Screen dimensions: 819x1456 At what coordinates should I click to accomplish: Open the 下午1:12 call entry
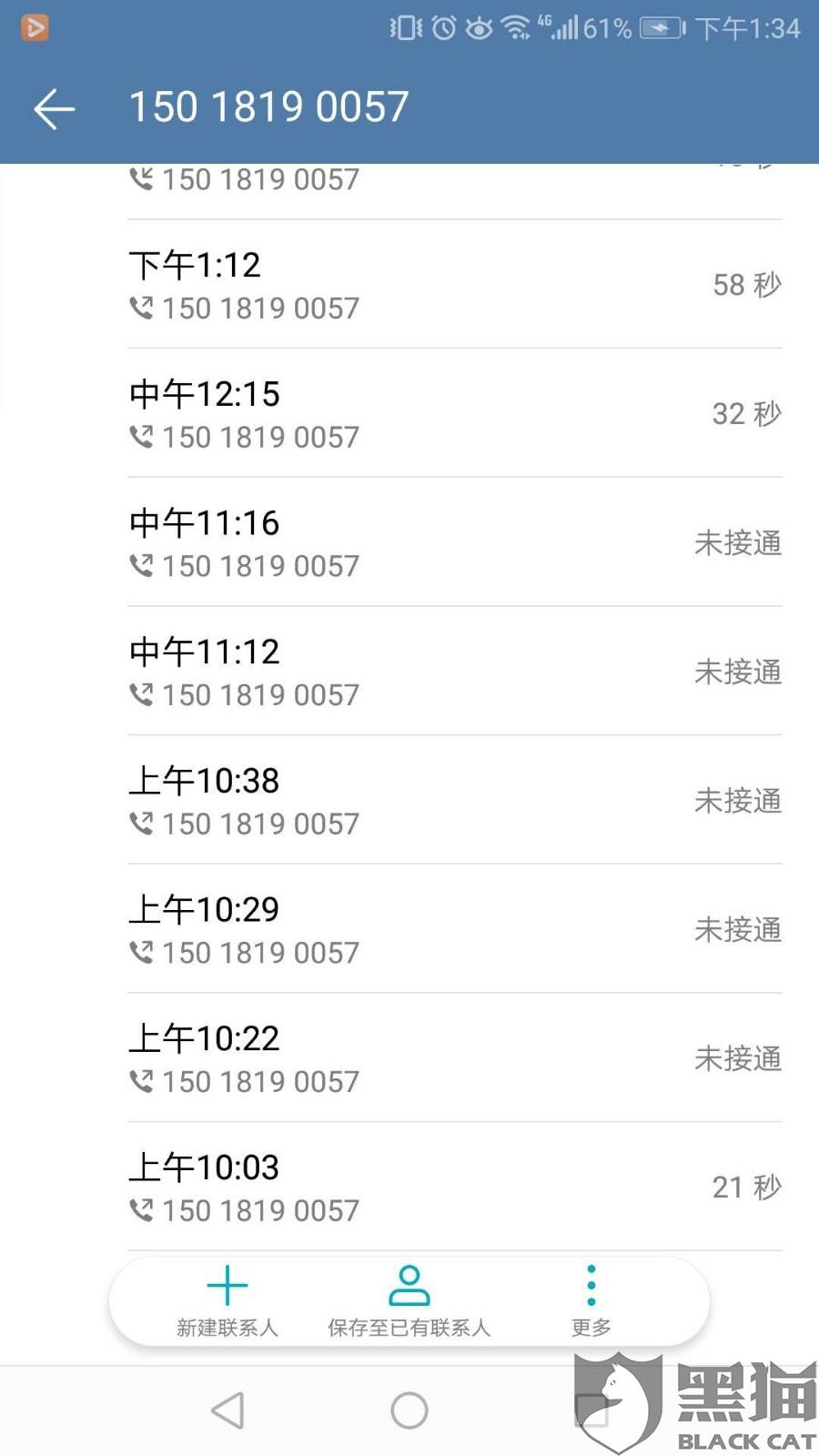point(454,285)
